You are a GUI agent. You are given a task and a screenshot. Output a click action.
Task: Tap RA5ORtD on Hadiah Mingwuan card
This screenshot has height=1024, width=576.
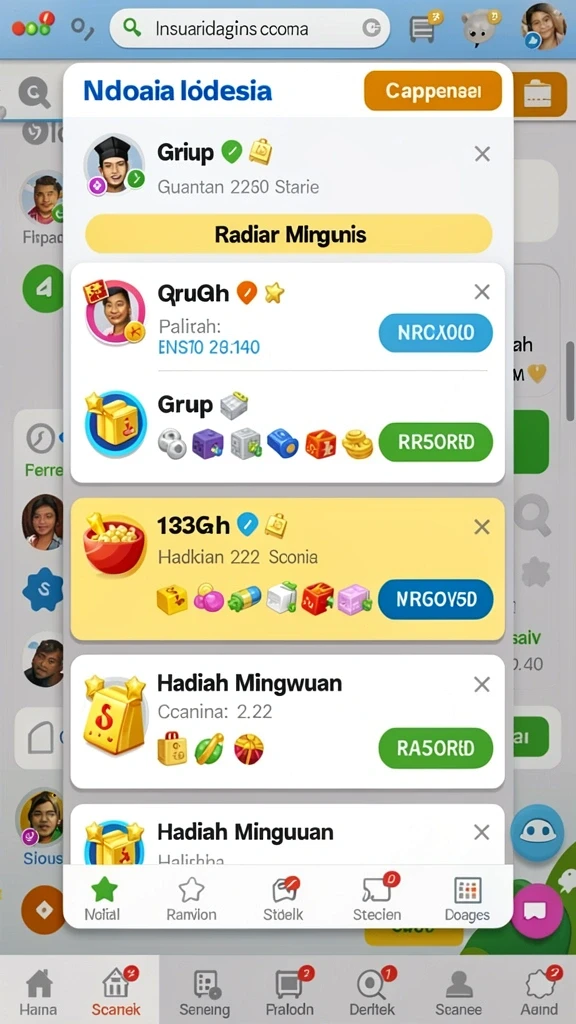[x=436, y=748]
